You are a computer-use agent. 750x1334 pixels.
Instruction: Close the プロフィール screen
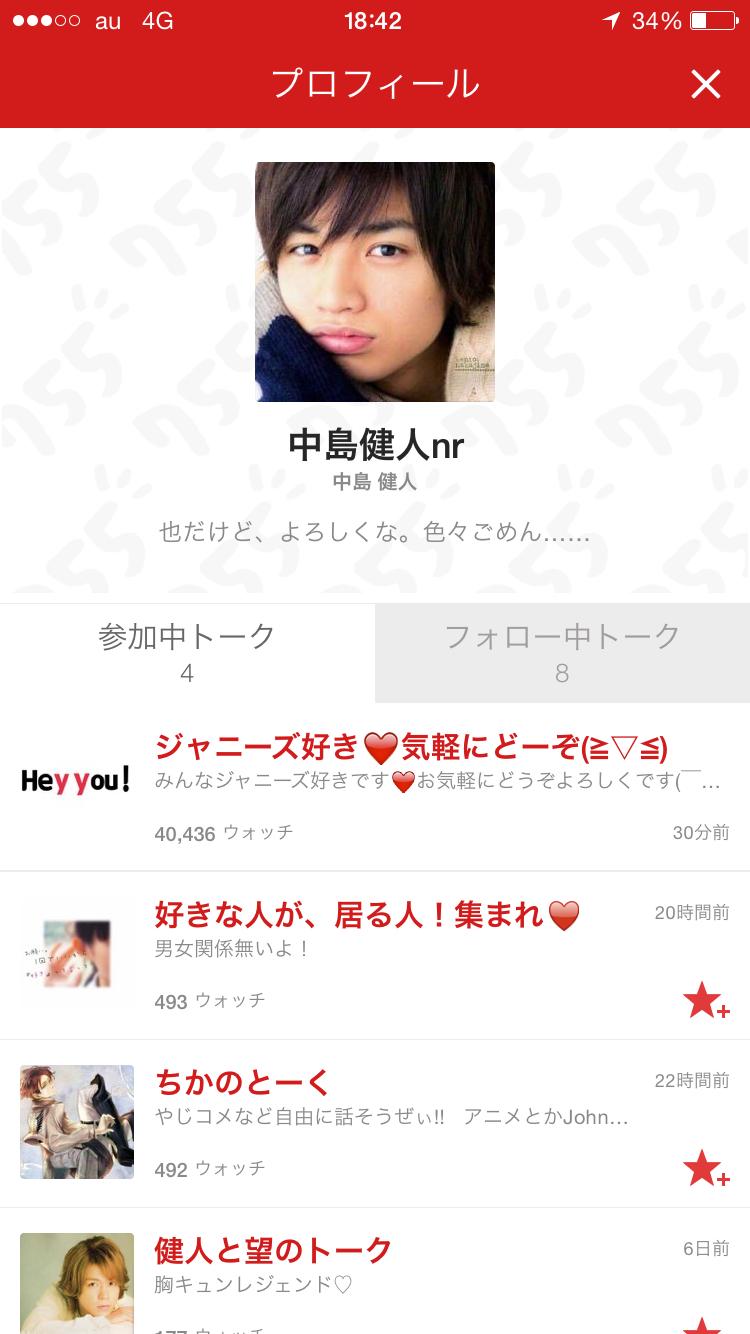pyautogui.click(x=705, y=84)
